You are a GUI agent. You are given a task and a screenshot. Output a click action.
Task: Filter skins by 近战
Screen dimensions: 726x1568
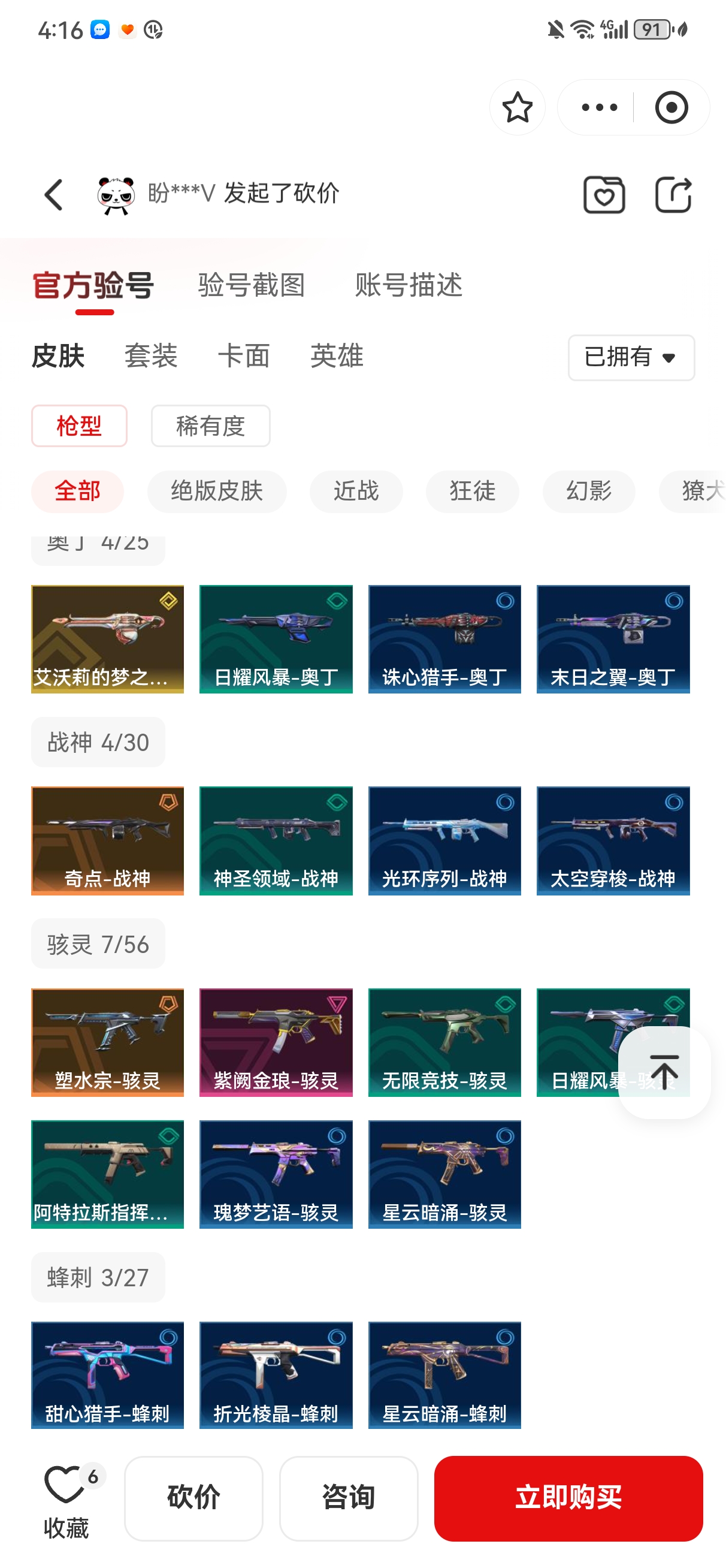(356, 491)
